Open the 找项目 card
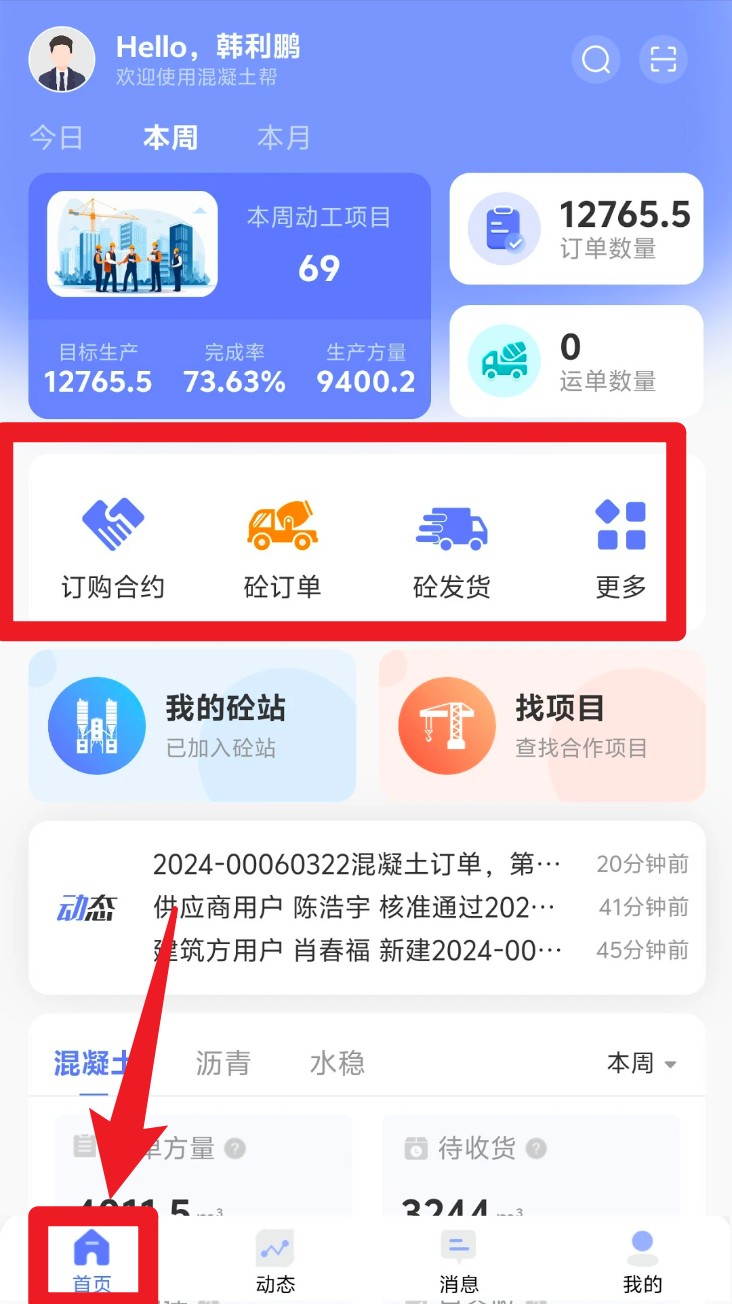Image resolution: width=732 pixels, height=1304 pixels. (542, 726)
